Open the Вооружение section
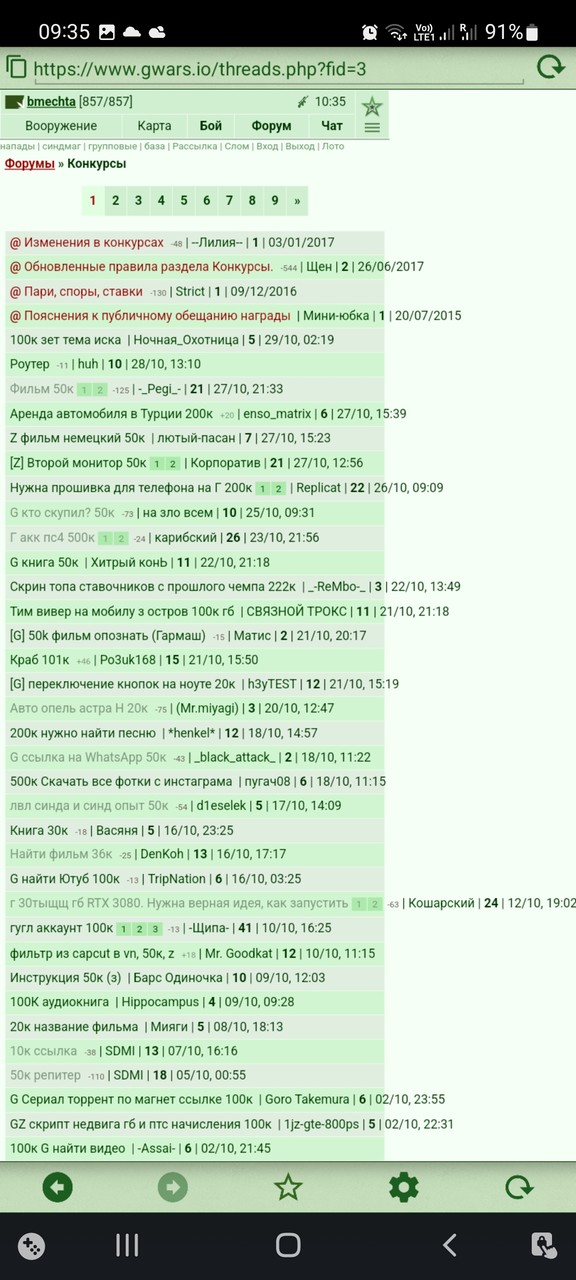Image resolution: width=576 pixels, height=1280 pixels. tap(61, 126)
